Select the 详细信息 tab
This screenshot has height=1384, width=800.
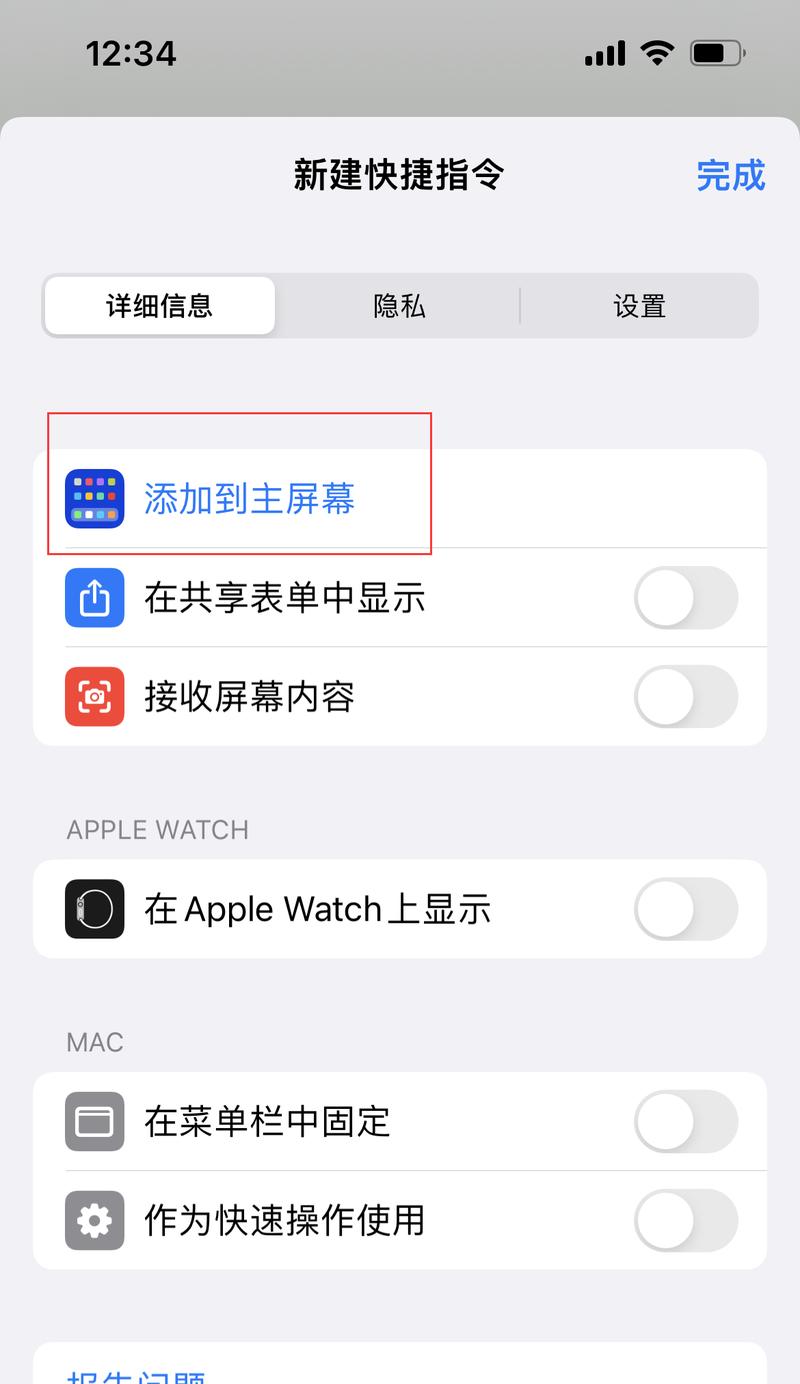[x=160, y=306]
